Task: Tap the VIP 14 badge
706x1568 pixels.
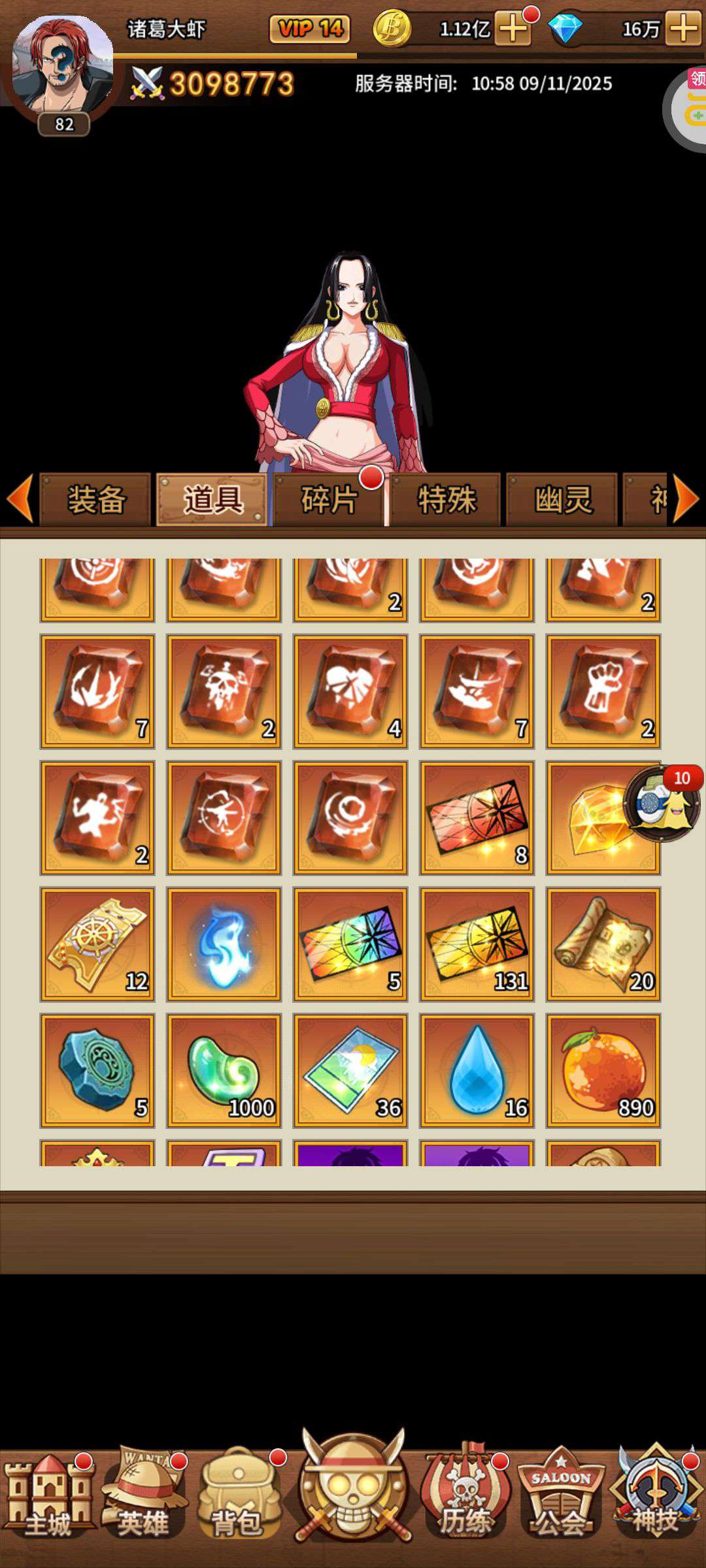Action: pyautogui.click(x=310, y=29)
